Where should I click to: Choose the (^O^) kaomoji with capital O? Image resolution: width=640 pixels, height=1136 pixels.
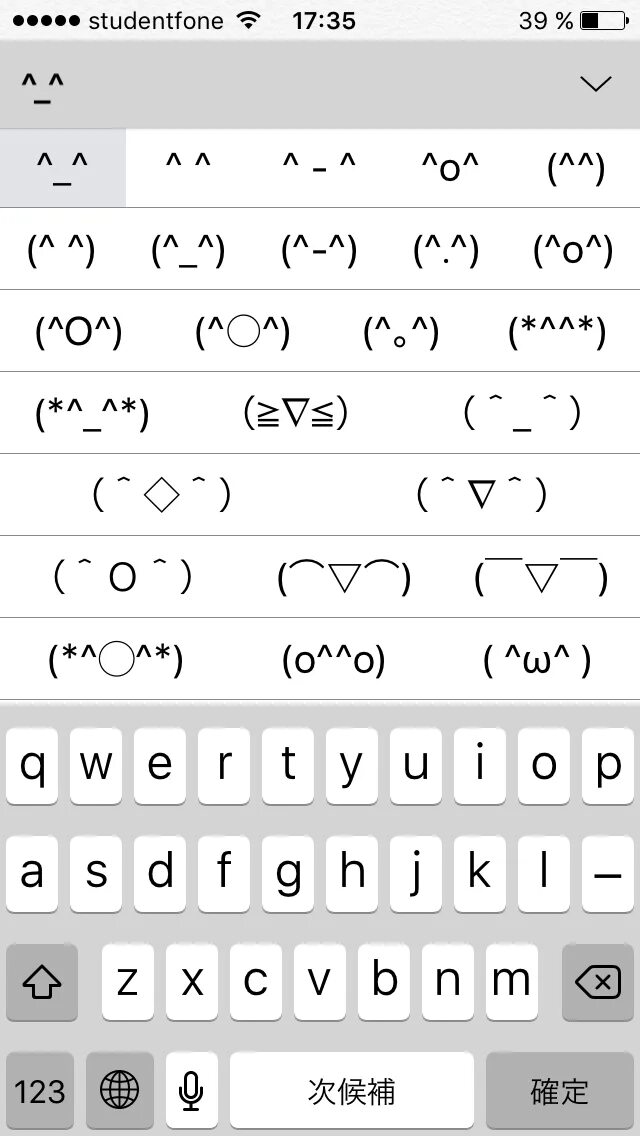[79, 332]
